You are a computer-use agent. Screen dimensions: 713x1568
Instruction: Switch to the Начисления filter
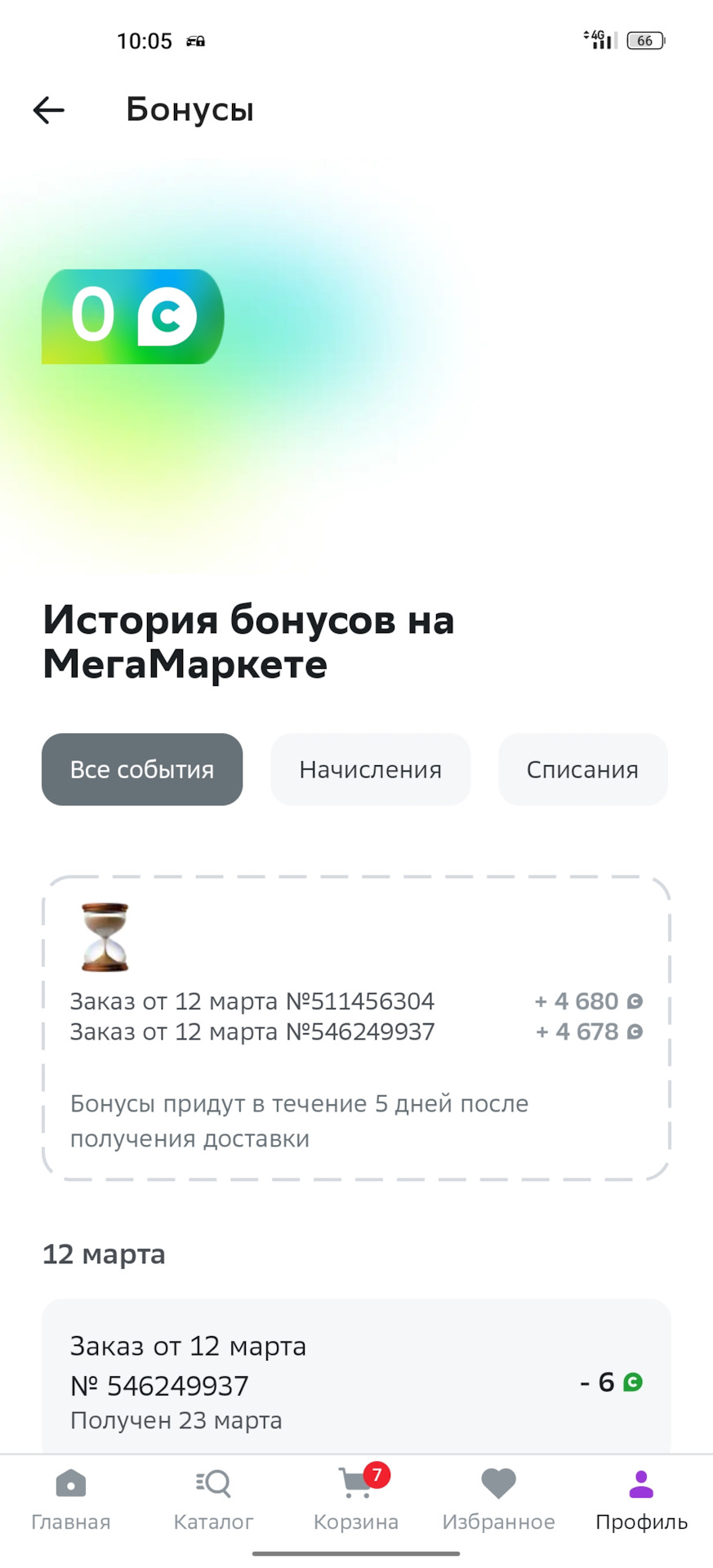coord(370,769)
